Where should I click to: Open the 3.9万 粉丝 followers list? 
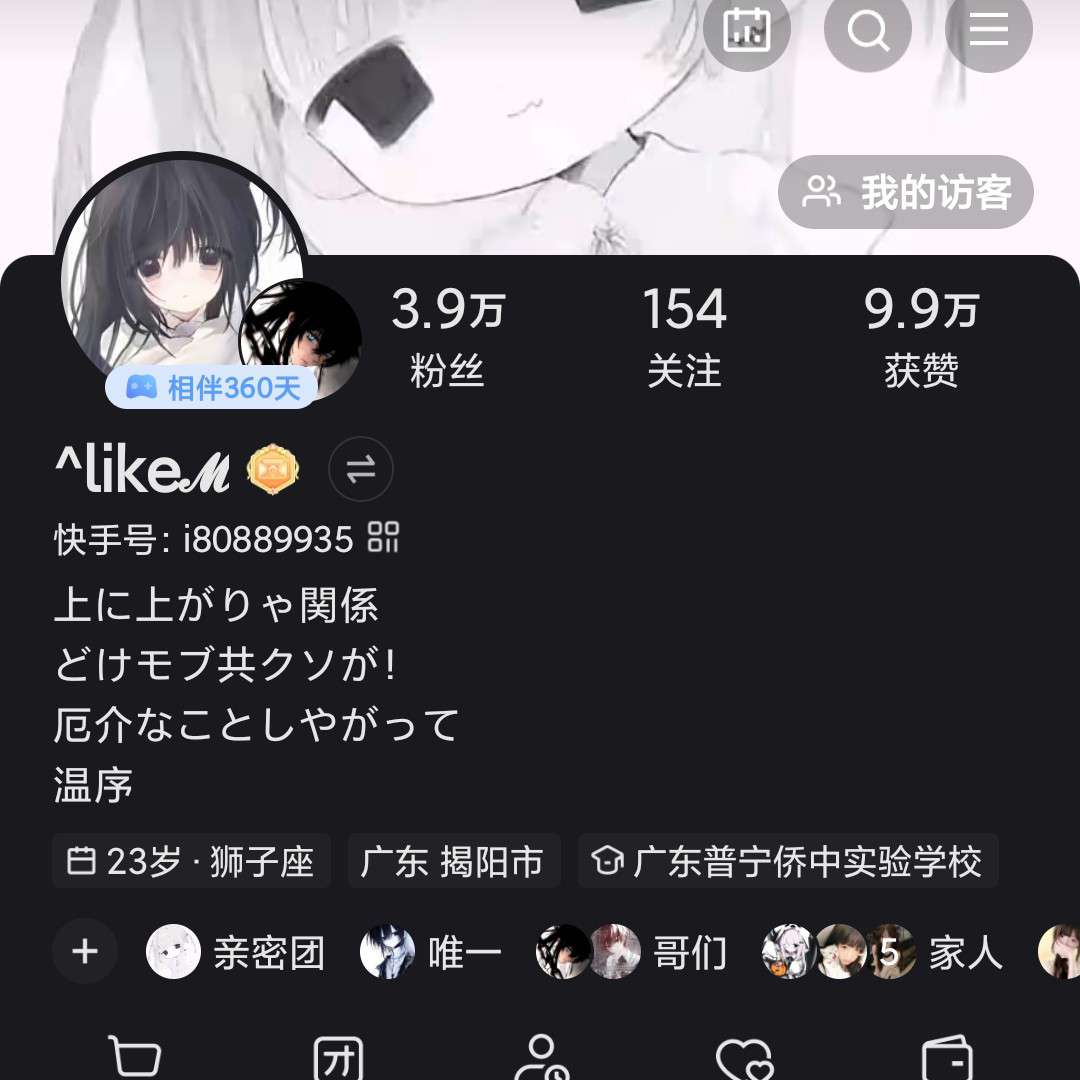coord(447,335)
